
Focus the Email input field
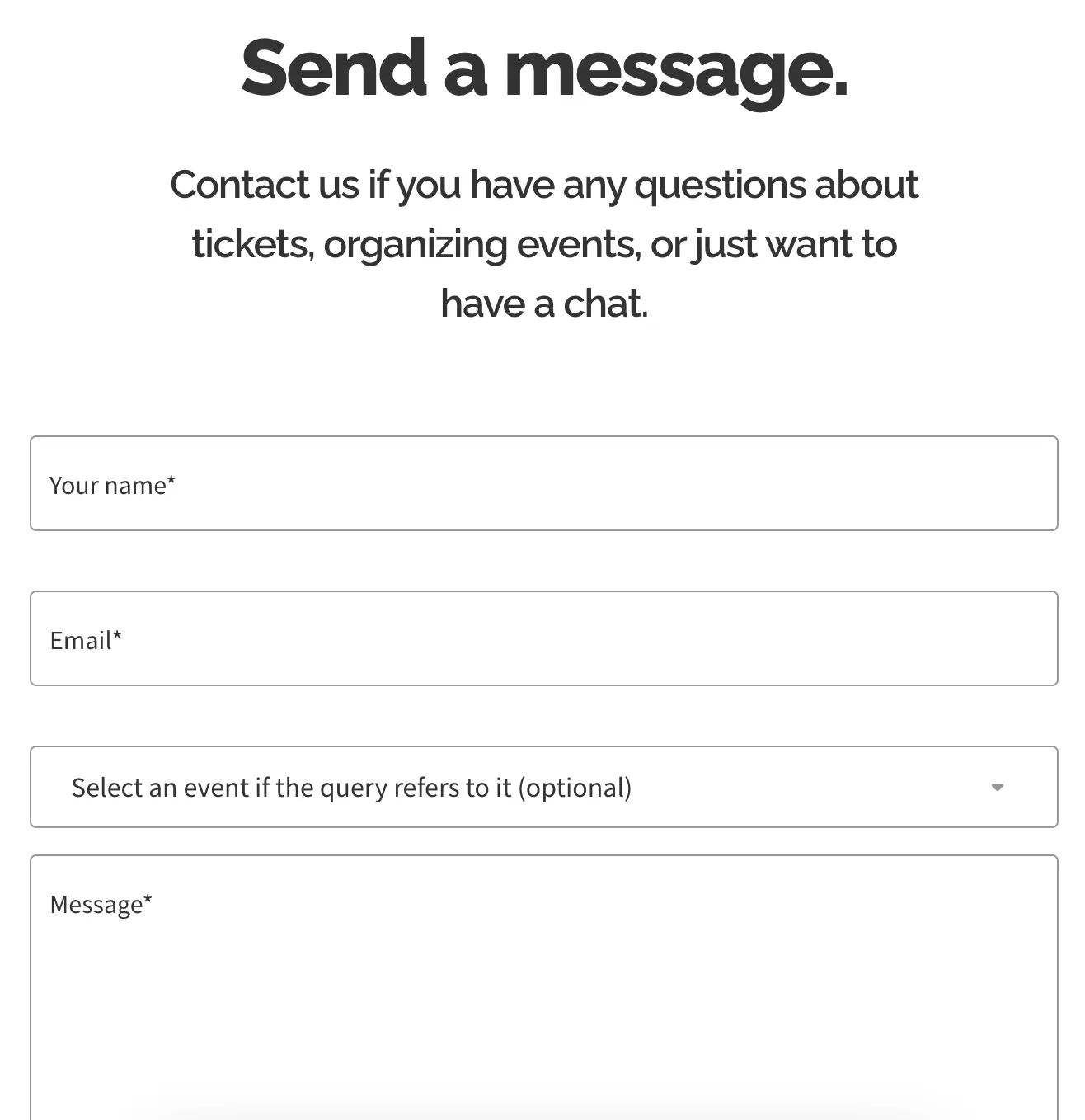(543, 638)
